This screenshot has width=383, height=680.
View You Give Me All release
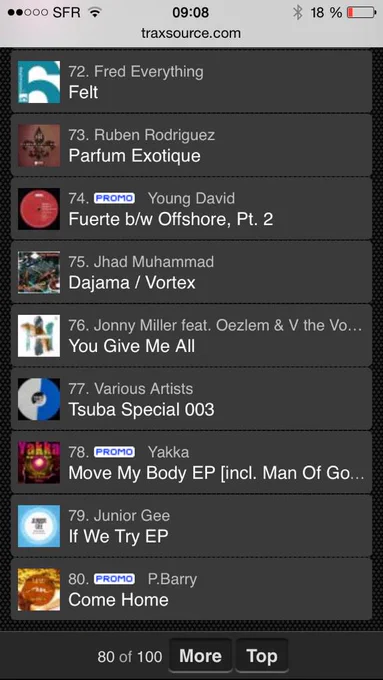tap(191, 335)
